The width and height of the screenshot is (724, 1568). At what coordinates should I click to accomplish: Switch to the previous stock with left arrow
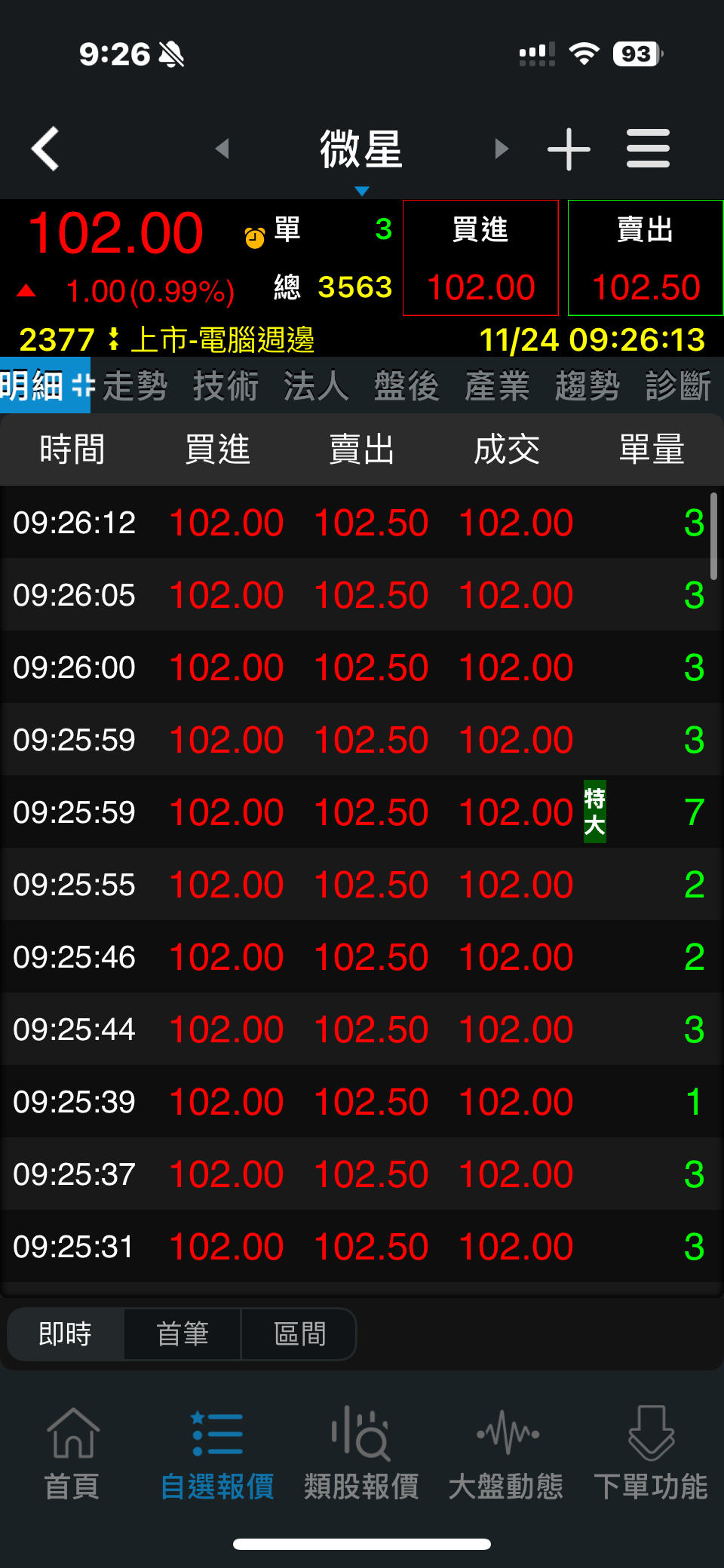(x=222, y=149)
